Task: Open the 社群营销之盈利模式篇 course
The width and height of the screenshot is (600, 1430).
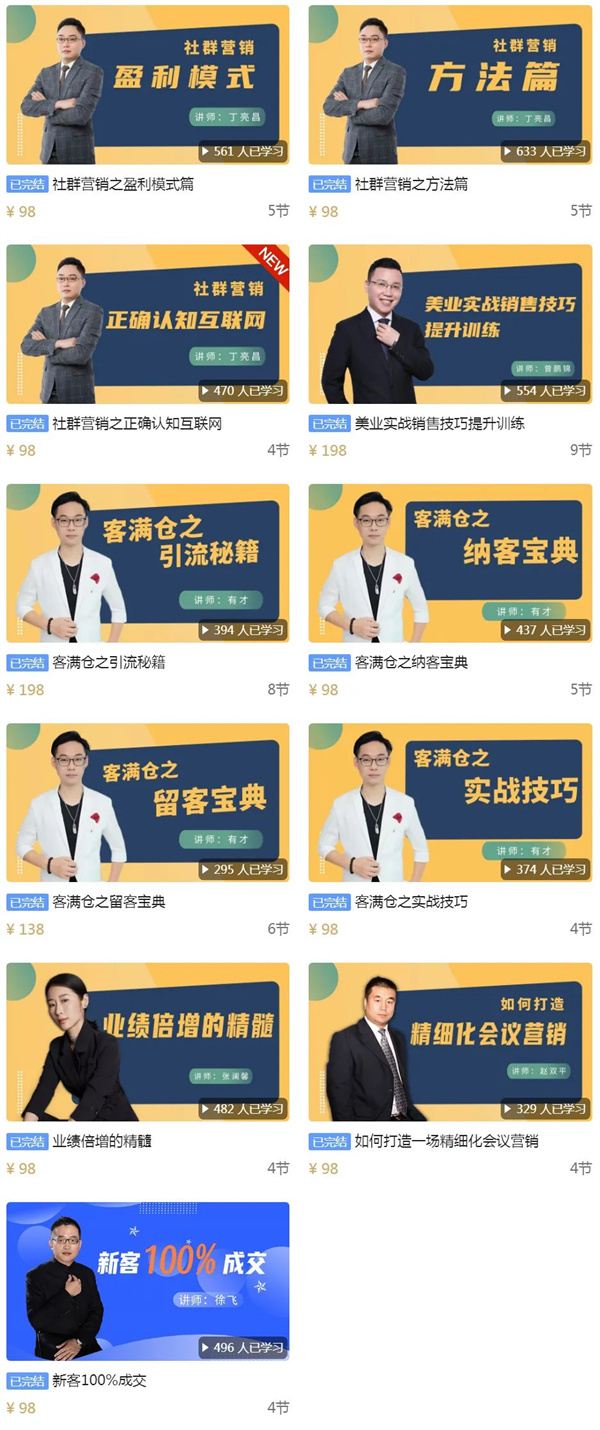Action: click(x=148, y=85)
